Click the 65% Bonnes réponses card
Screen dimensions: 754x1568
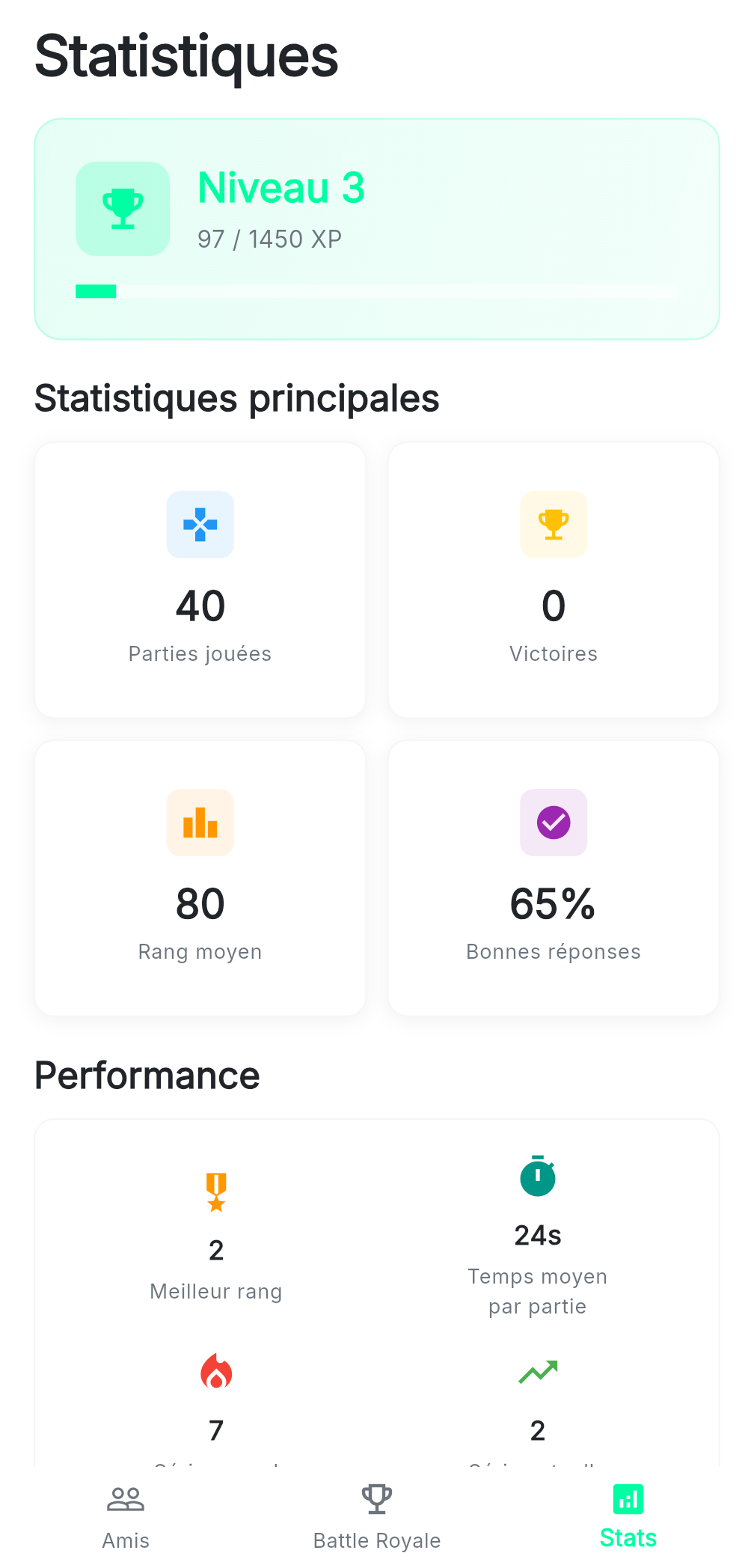click(554, 877)
